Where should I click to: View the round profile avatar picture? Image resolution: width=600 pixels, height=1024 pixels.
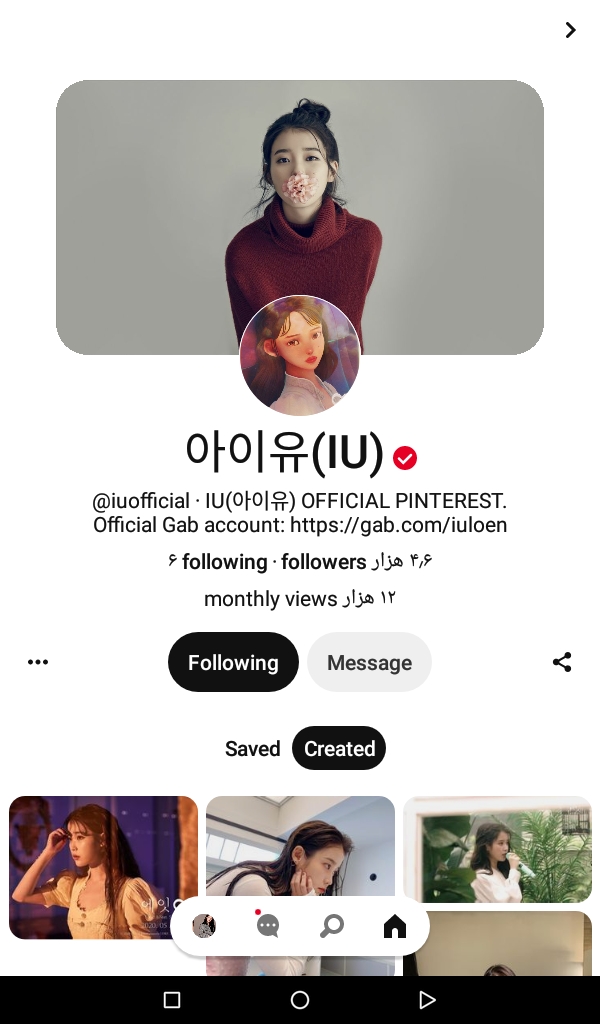pyautogui.click(x=300, y=356)
